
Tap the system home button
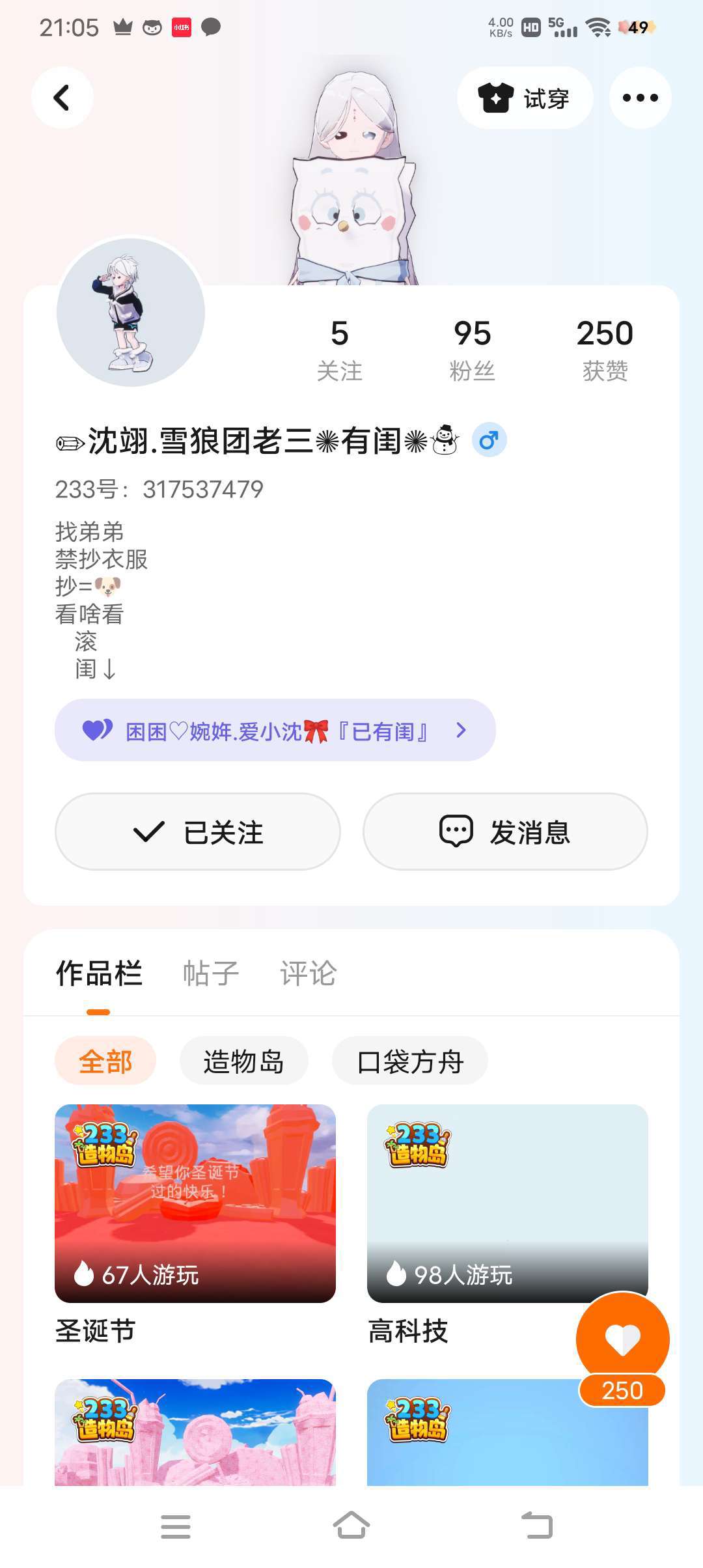(351, 1526)
